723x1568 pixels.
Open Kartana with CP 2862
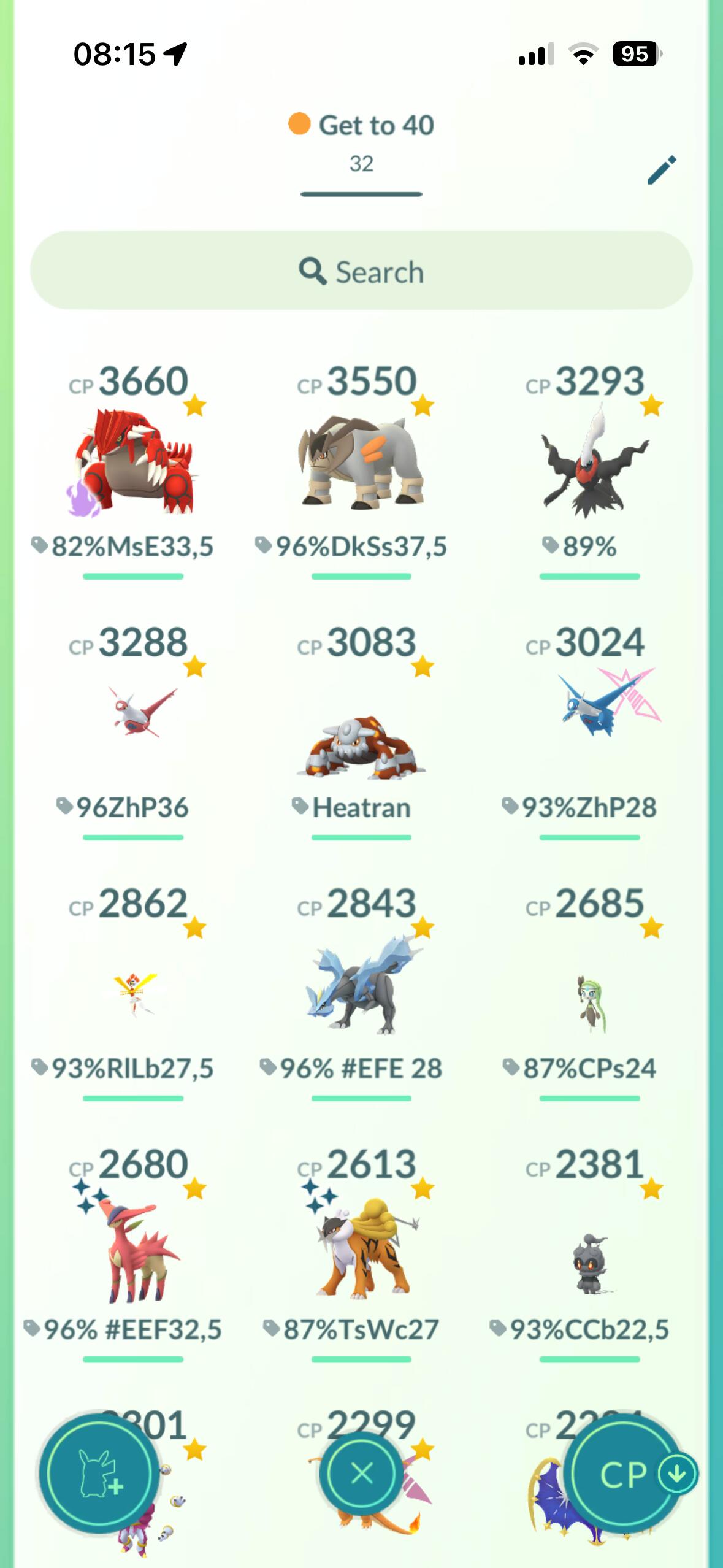tap(133, 994)
